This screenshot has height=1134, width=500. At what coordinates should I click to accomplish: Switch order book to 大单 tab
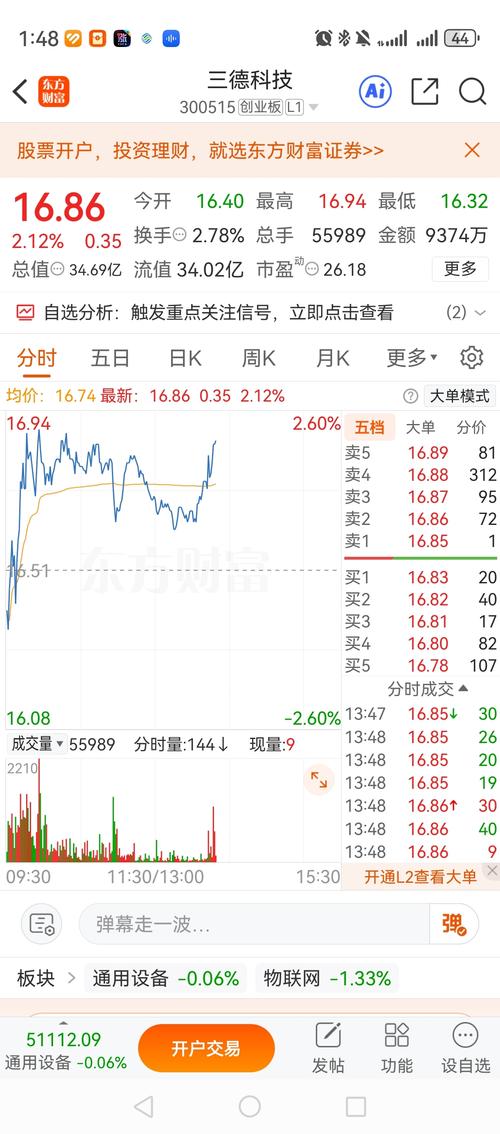(x=420, y=427)
